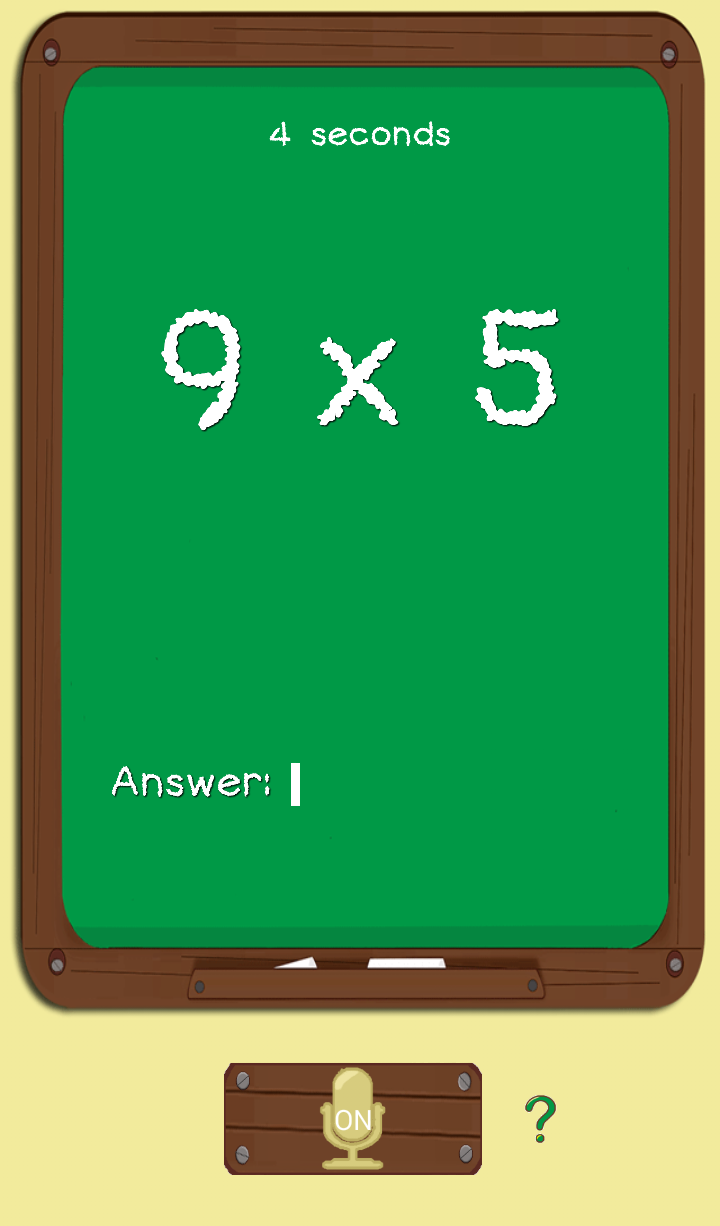Turn off the microphone ON button
This screenshot has width=720, height=1226.
click(x=352, y=1118)
